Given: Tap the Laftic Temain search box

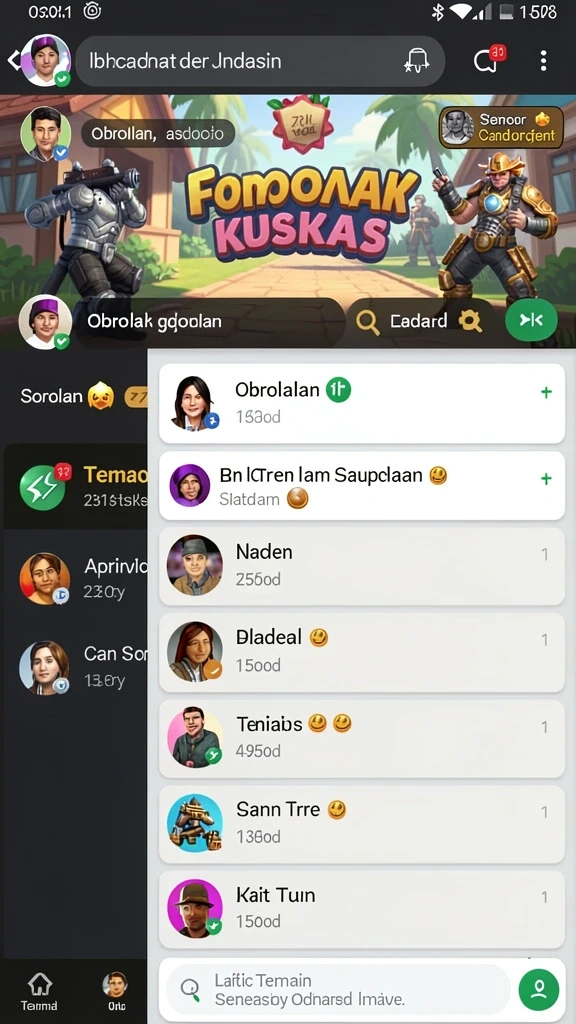Looking at the screenshot, I should point(337,989).
